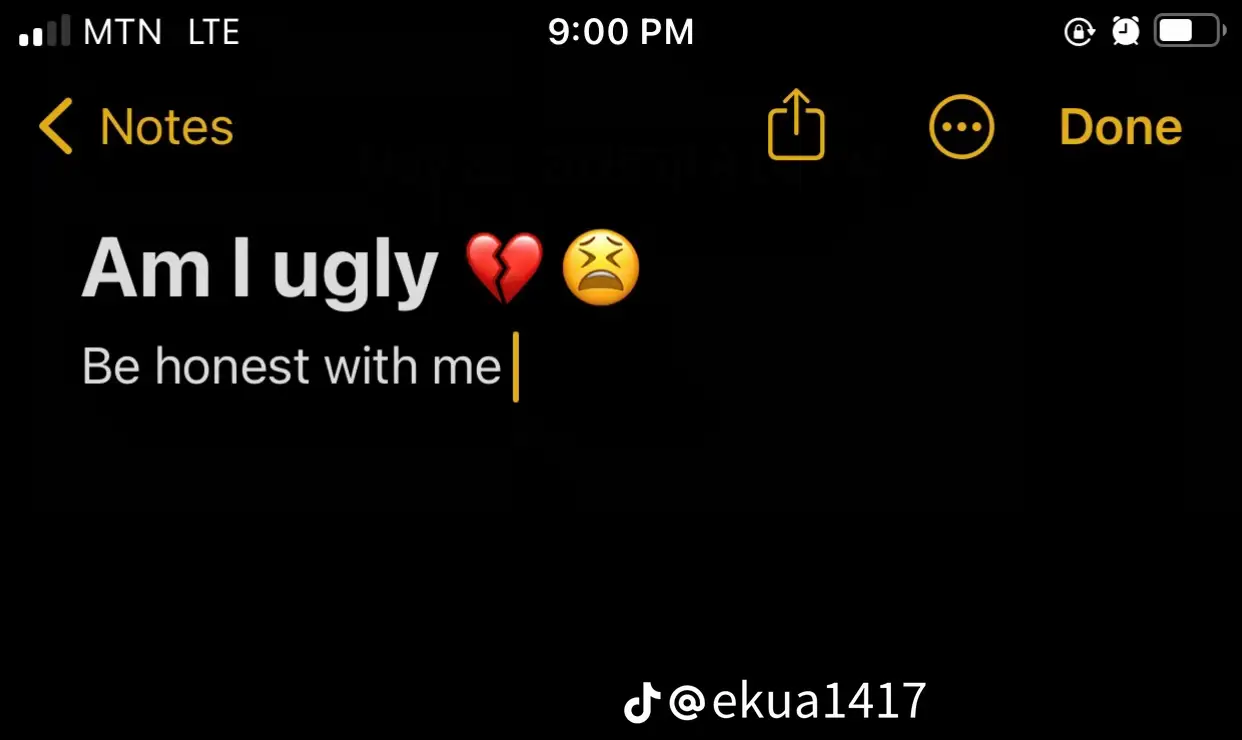Go back to the Notes list
This screenshot has height=740, width=1242.
coord(135,128)
